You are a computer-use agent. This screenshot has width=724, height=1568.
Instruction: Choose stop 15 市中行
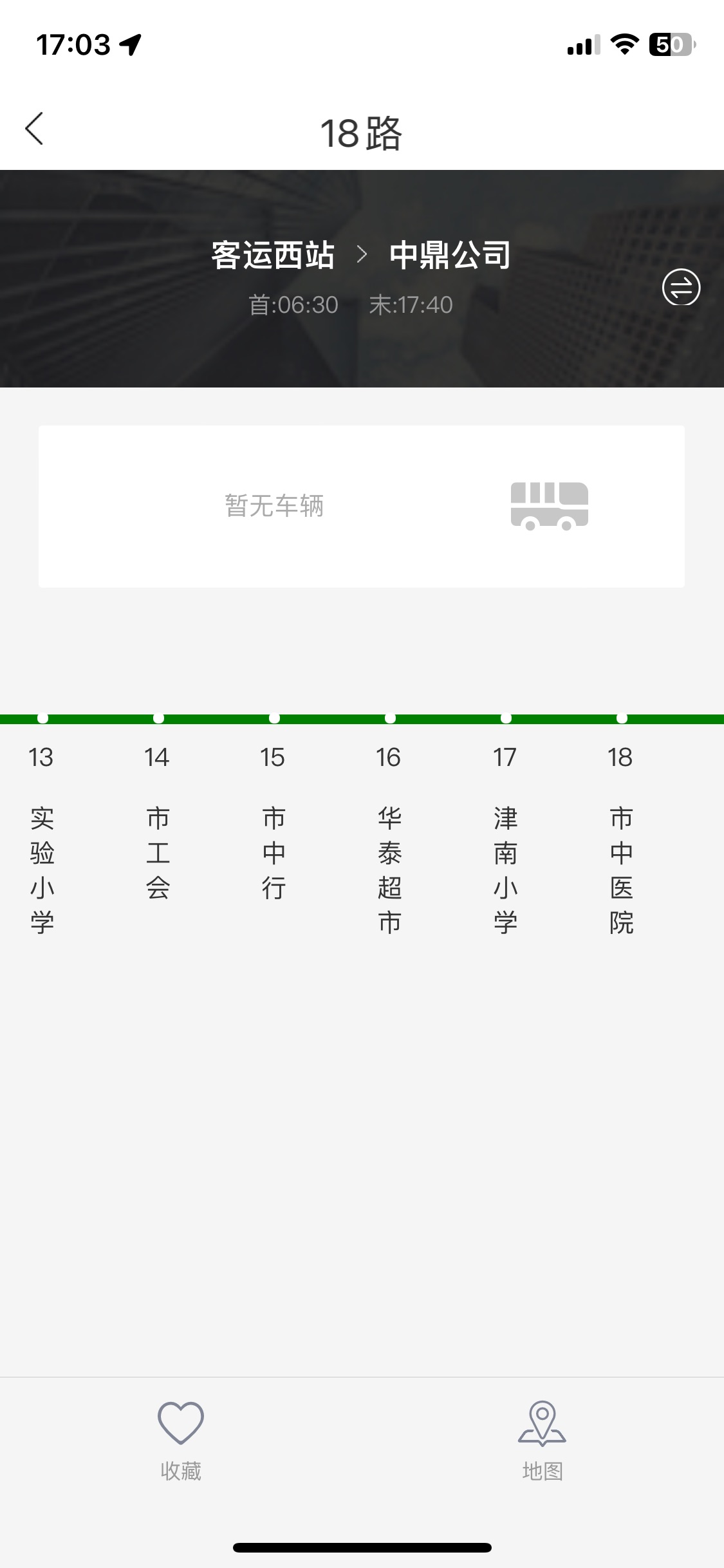coord(274,822)
